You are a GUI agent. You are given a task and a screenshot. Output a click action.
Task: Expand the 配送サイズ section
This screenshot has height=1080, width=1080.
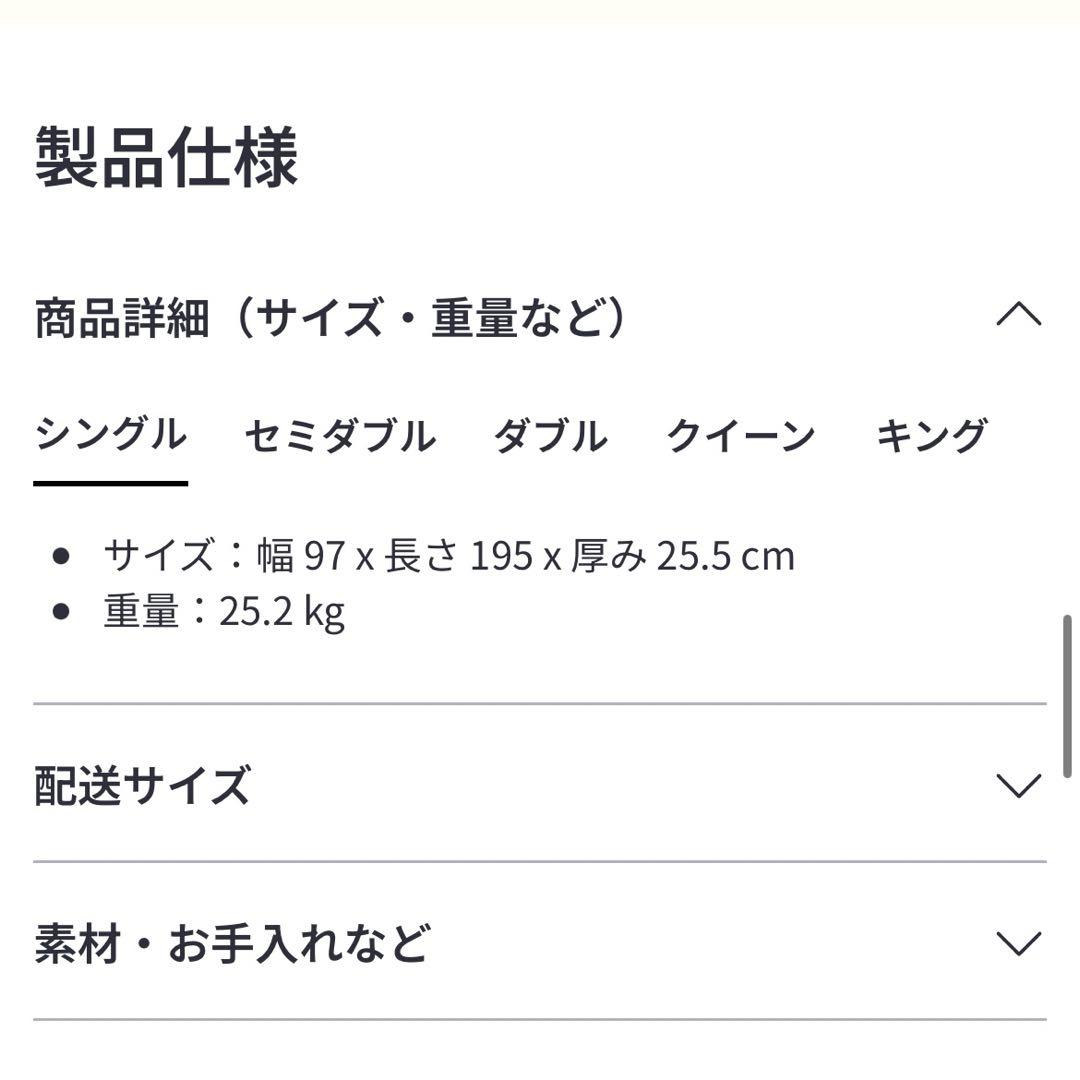1018,786
